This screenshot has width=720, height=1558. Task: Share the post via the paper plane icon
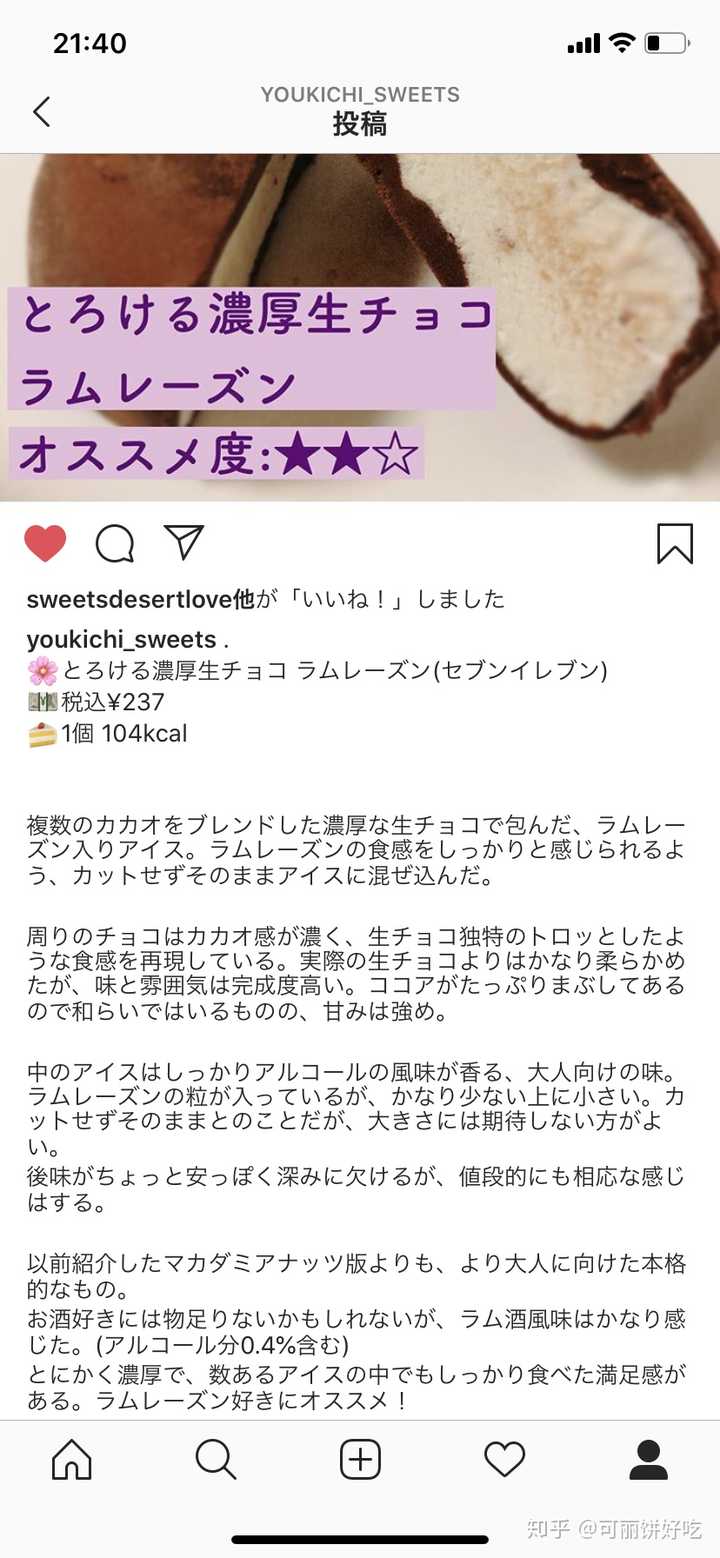pos(184,542)
